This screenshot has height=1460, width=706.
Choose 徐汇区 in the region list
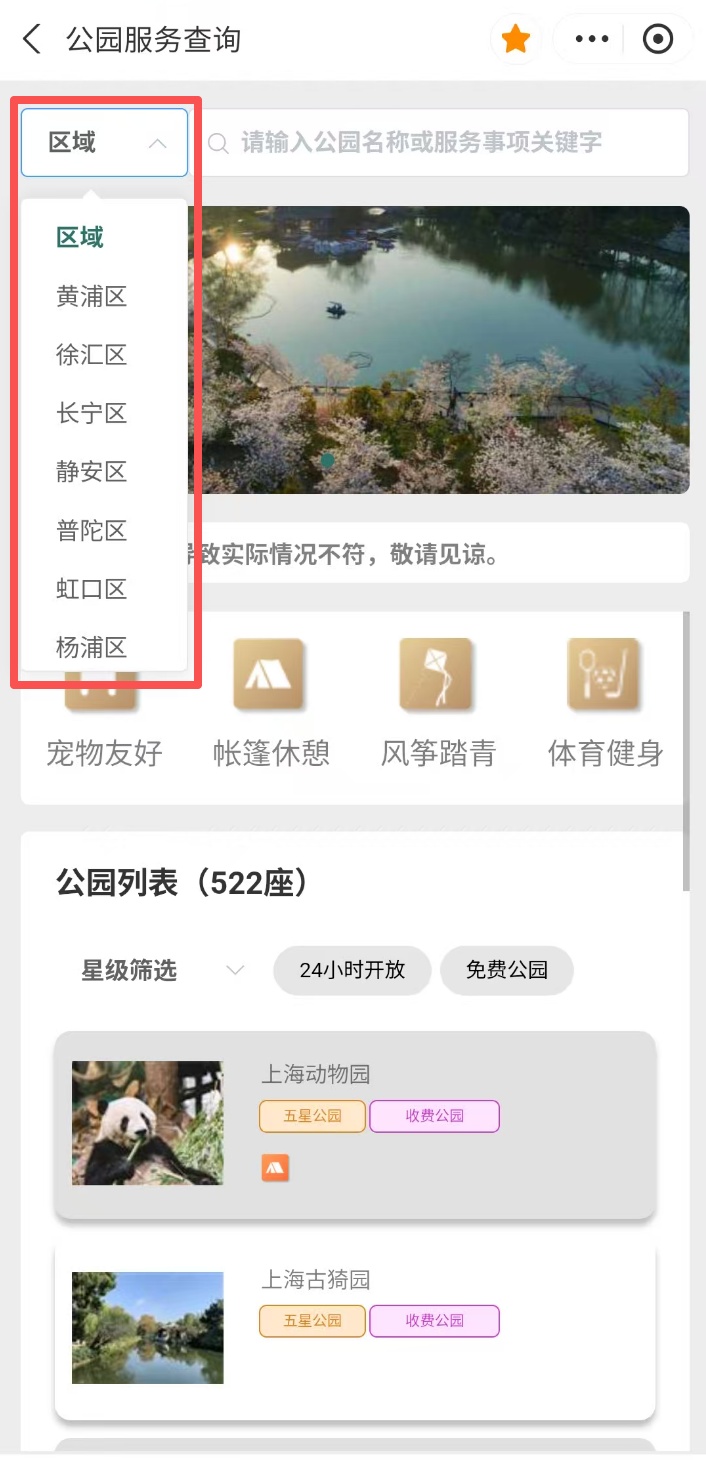point(92,355)
